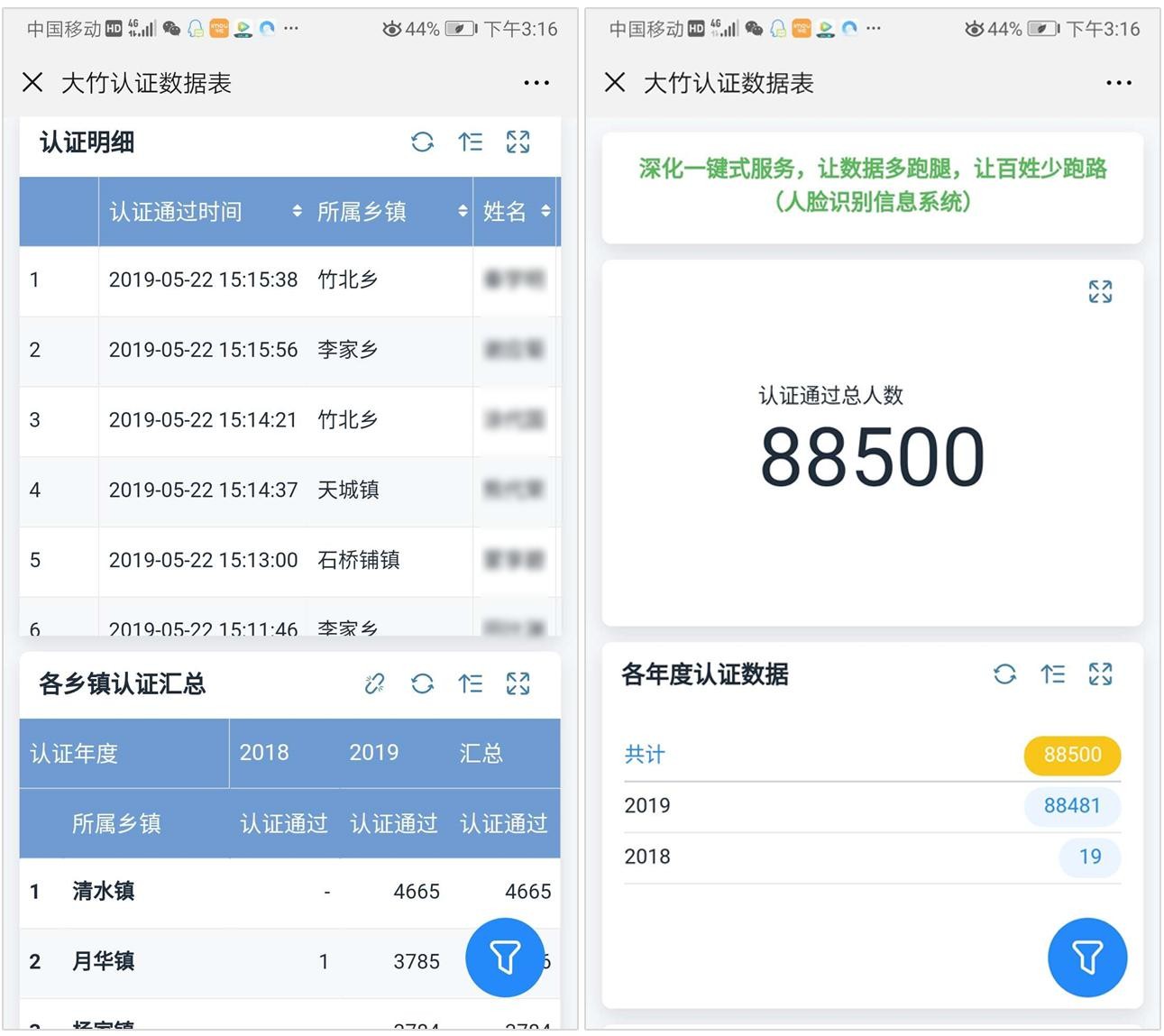Sort by the 姓名 column
This screenshot has height=1036, width=1164.
click(545, 211)
